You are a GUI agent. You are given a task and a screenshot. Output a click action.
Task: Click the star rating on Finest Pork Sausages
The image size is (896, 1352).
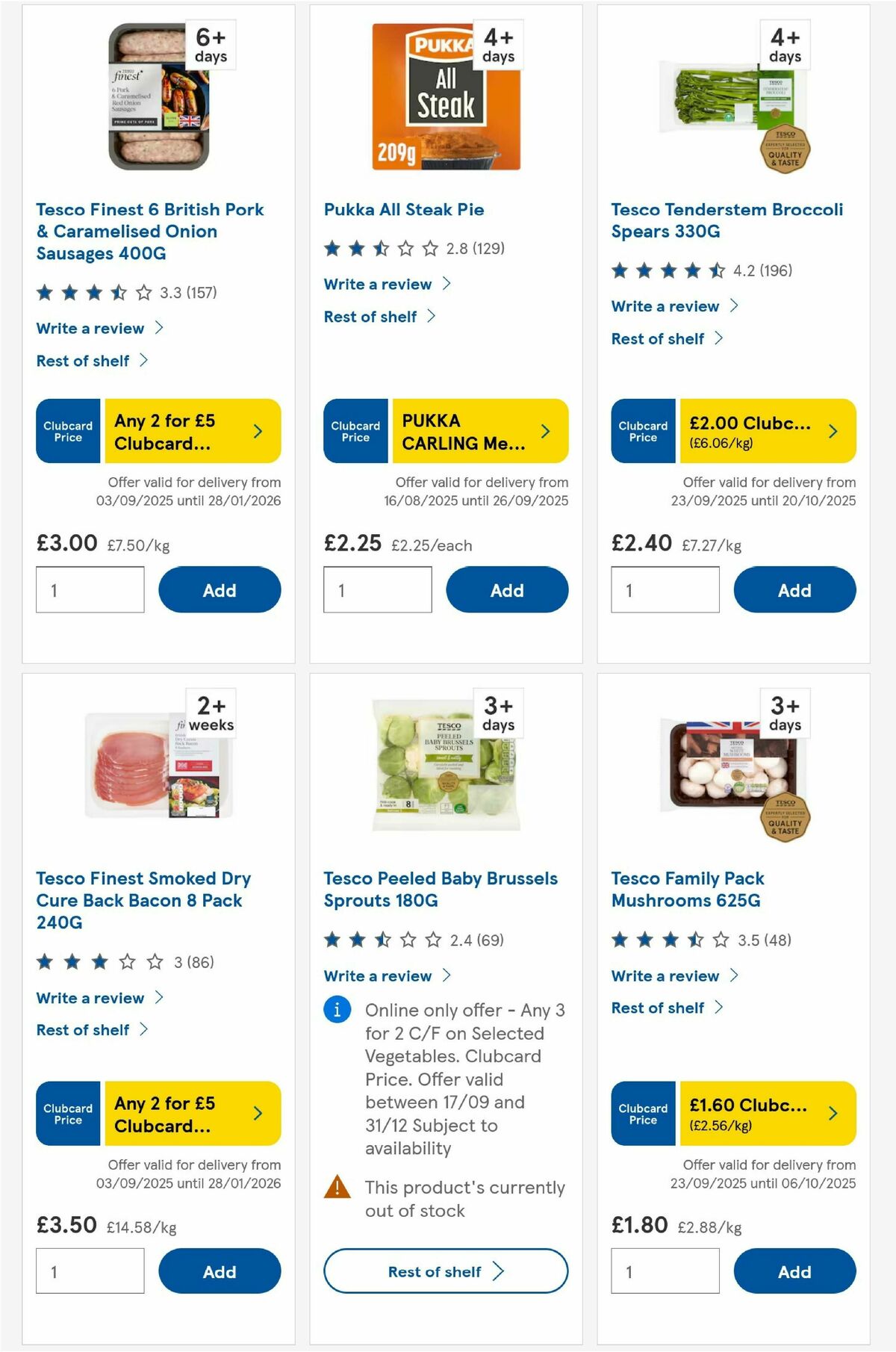(92, 292)
